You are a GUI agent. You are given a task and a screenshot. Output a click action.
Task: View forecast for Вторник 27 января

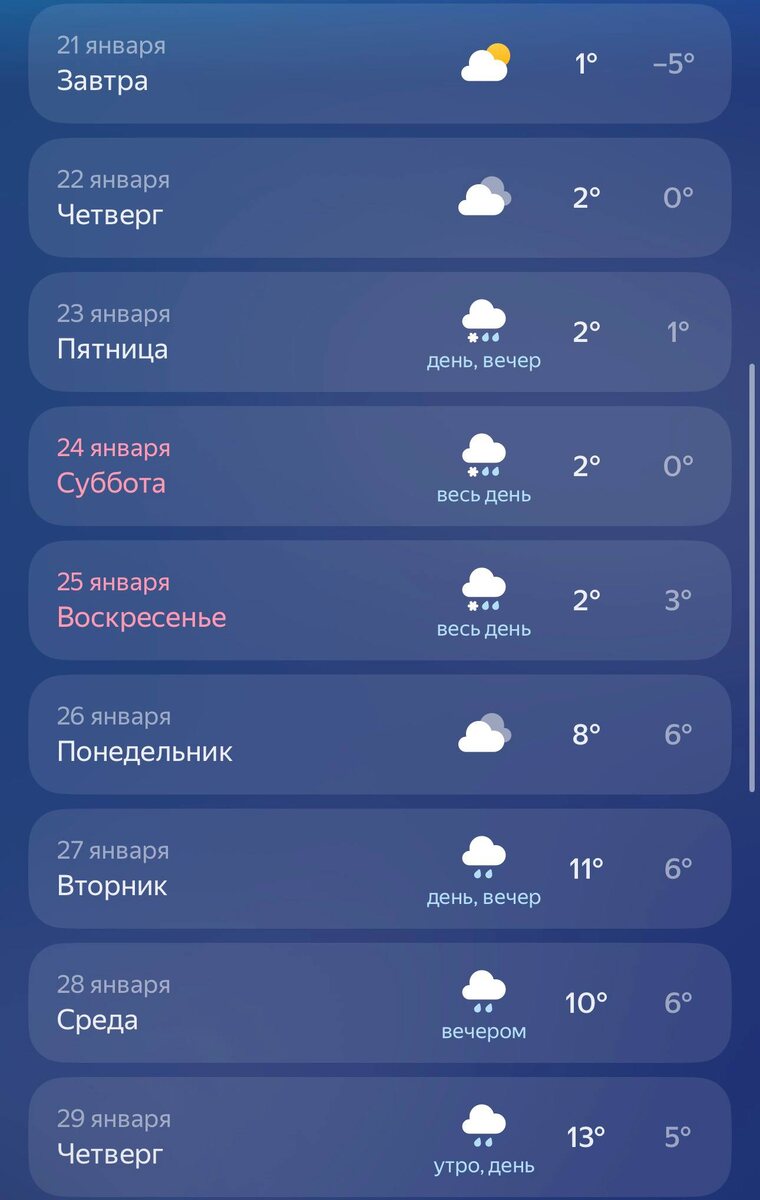tap(380, 869)
